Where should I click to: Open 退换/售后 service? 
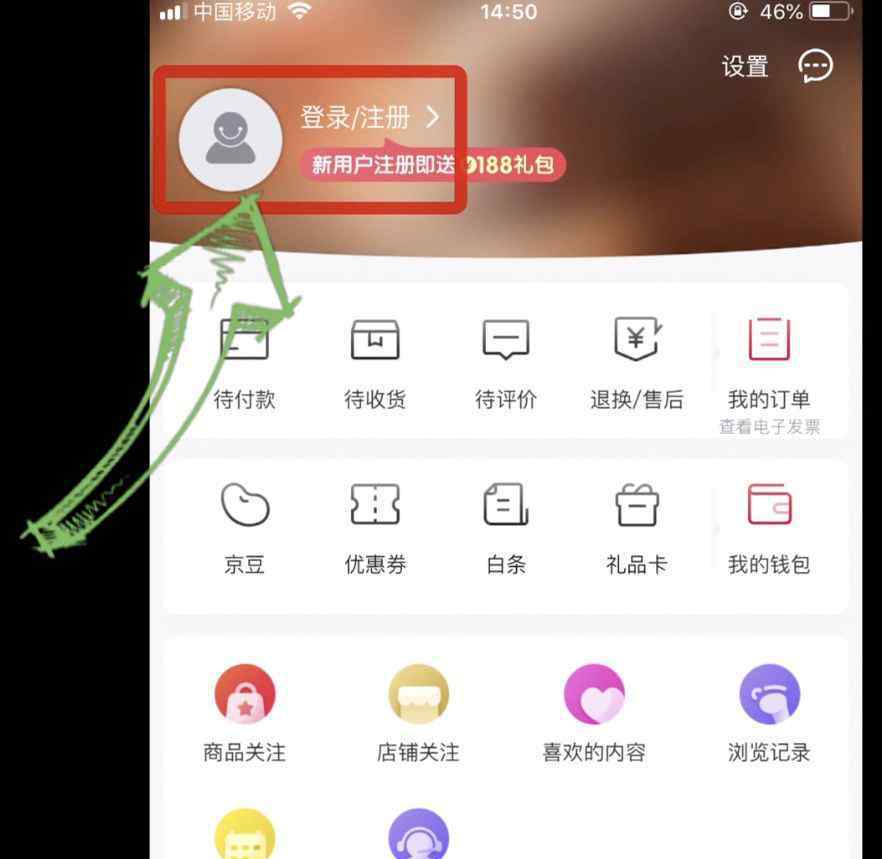[x=636, y=362]
